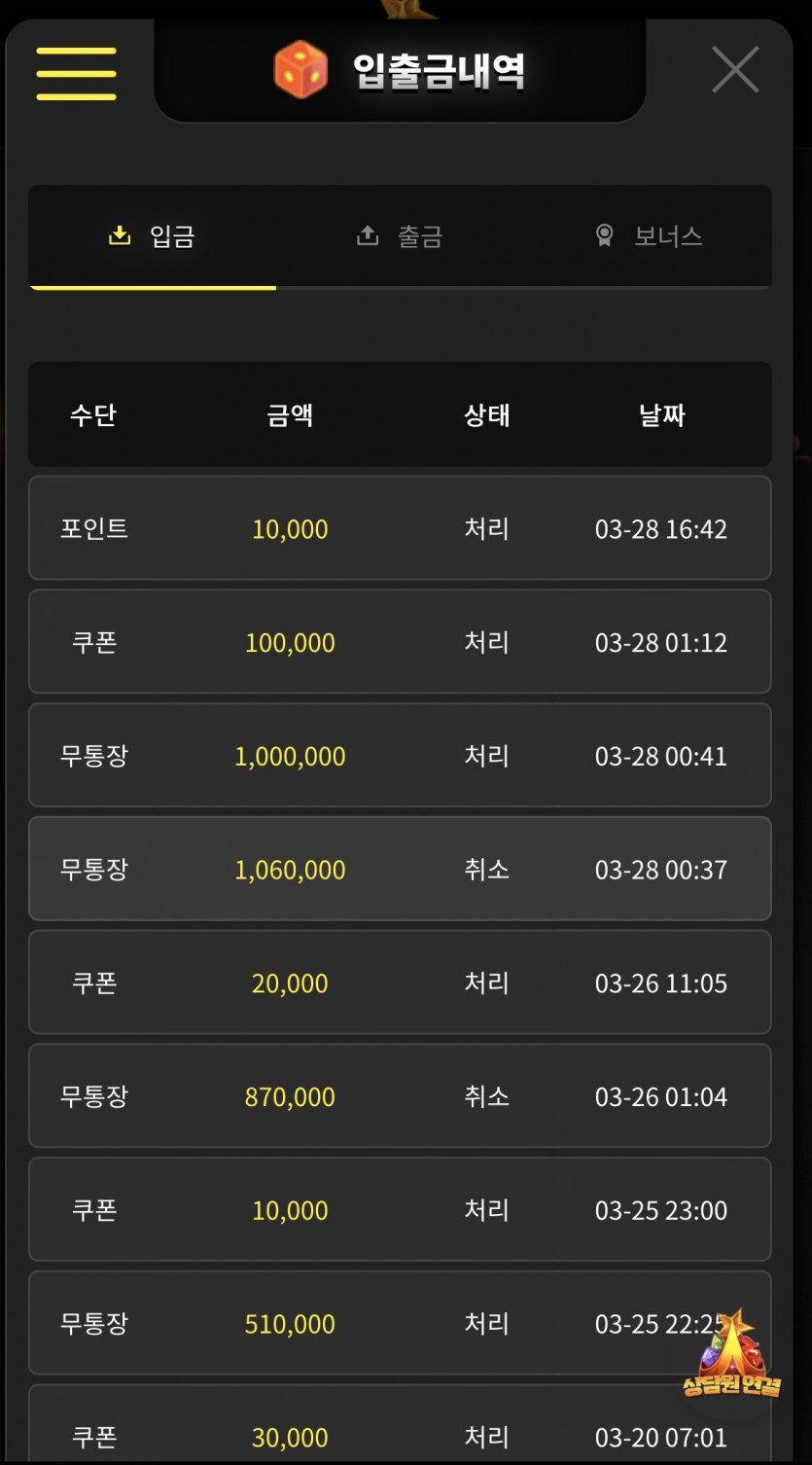Close the 입출금내역 panel
812x1465 pixels.
(x=735, y=71)
